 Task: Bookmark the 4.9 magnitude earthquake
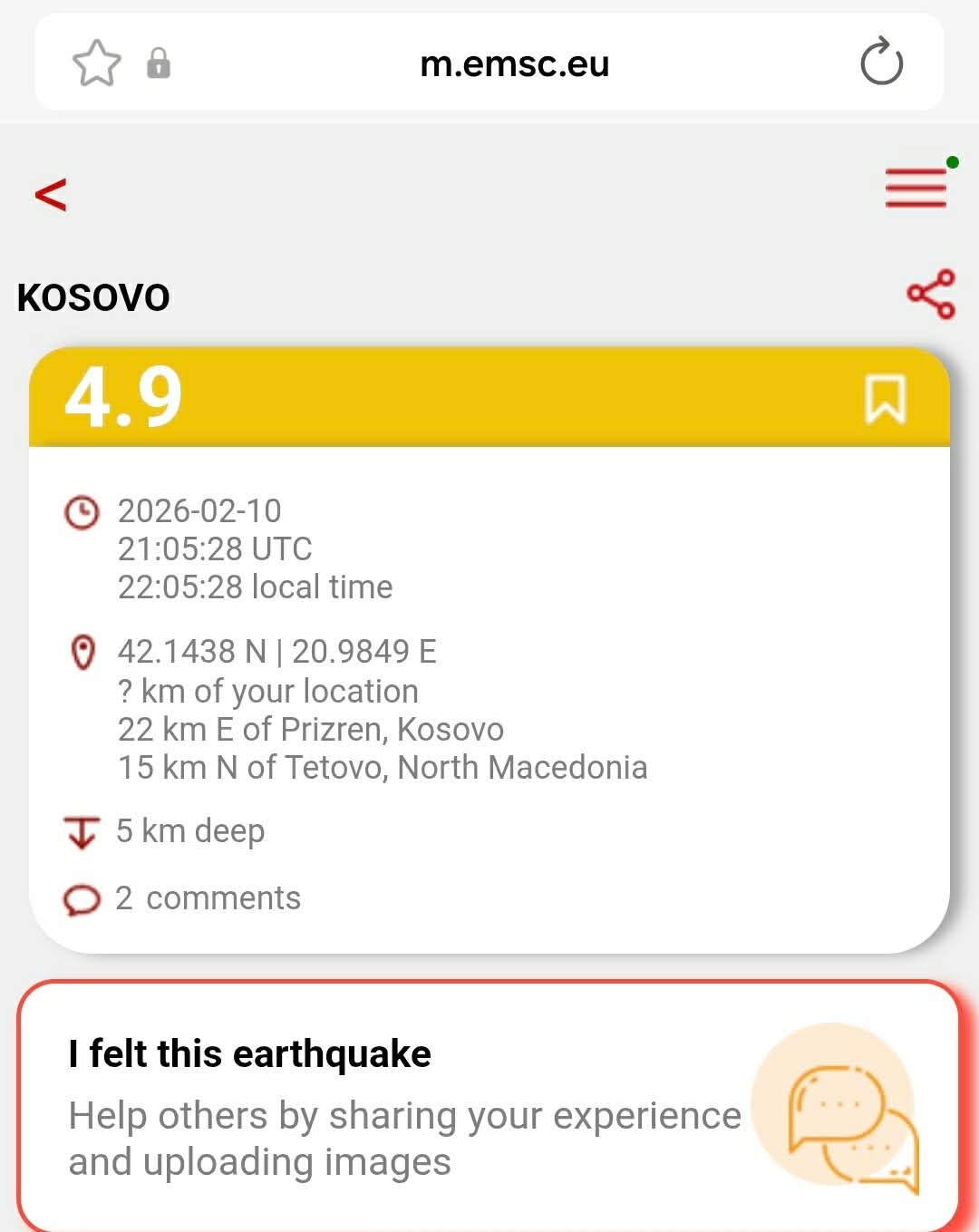tap(885, 399)
